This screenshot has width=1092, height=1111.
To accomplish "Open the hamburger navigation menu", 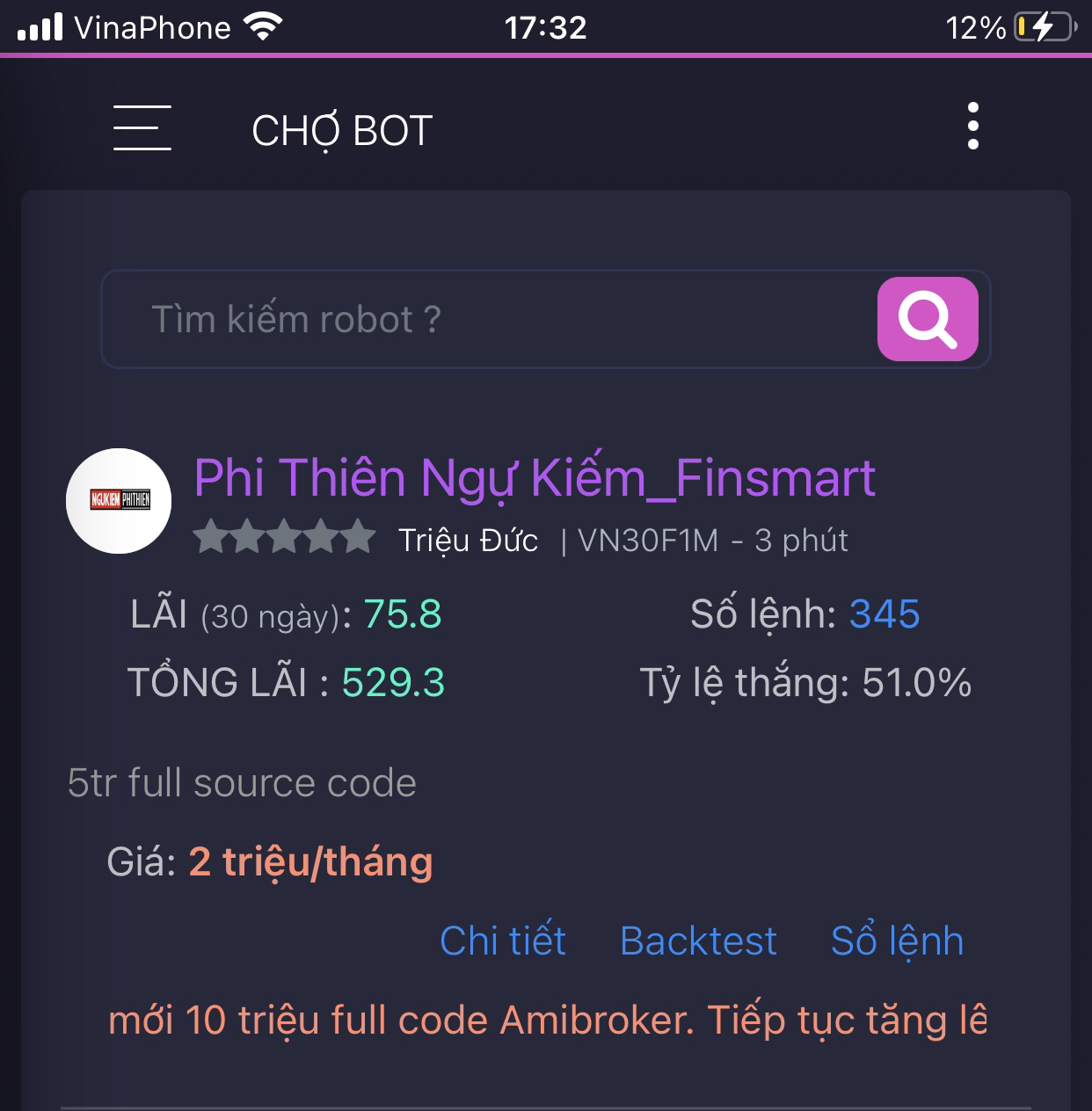I will [141, 128].
